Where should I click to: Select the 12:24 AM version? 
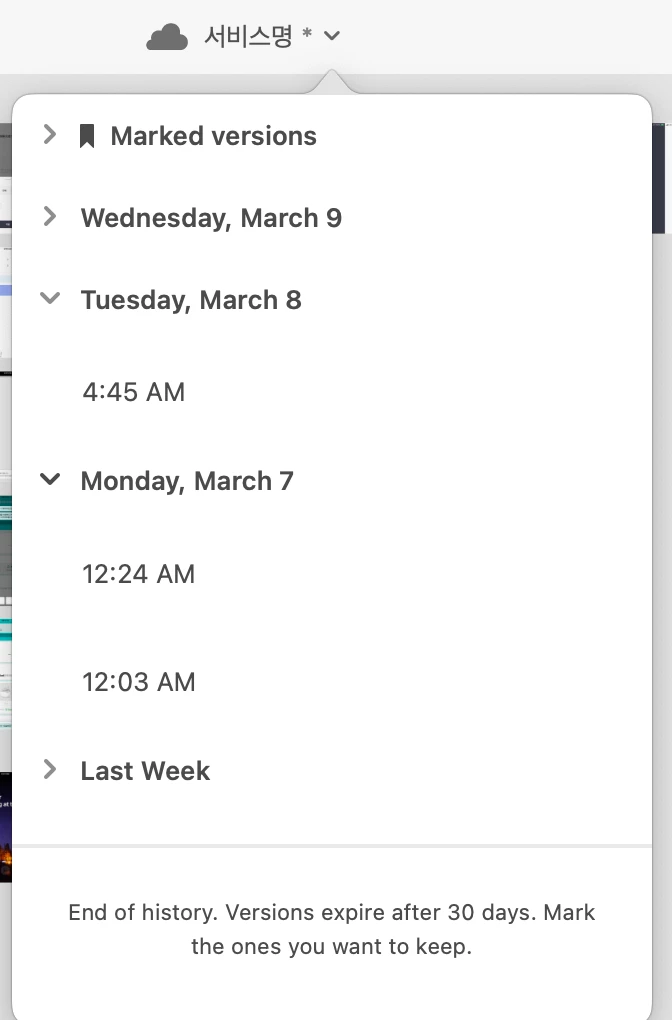(x=138, y=574)
